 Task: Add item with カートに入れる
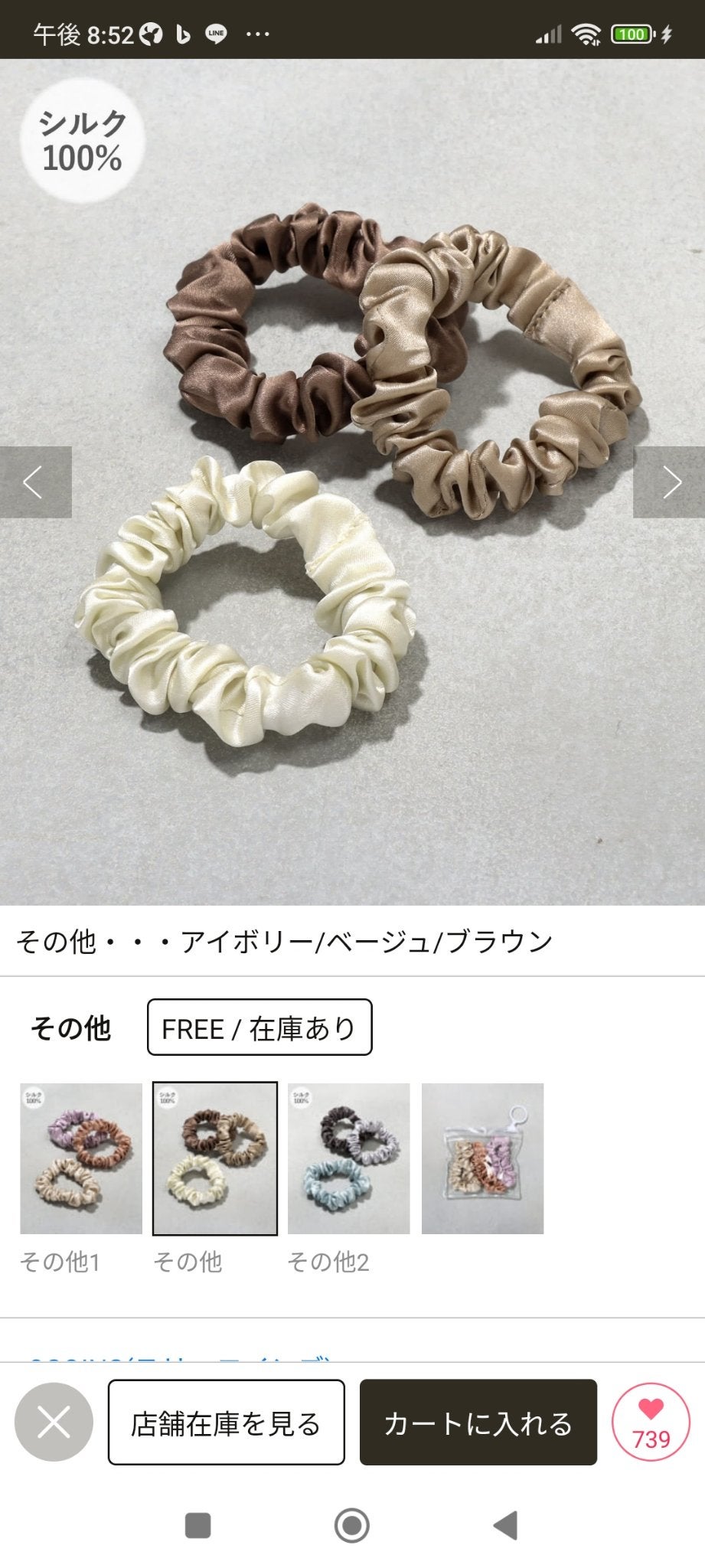click(x=478, y=1423)
